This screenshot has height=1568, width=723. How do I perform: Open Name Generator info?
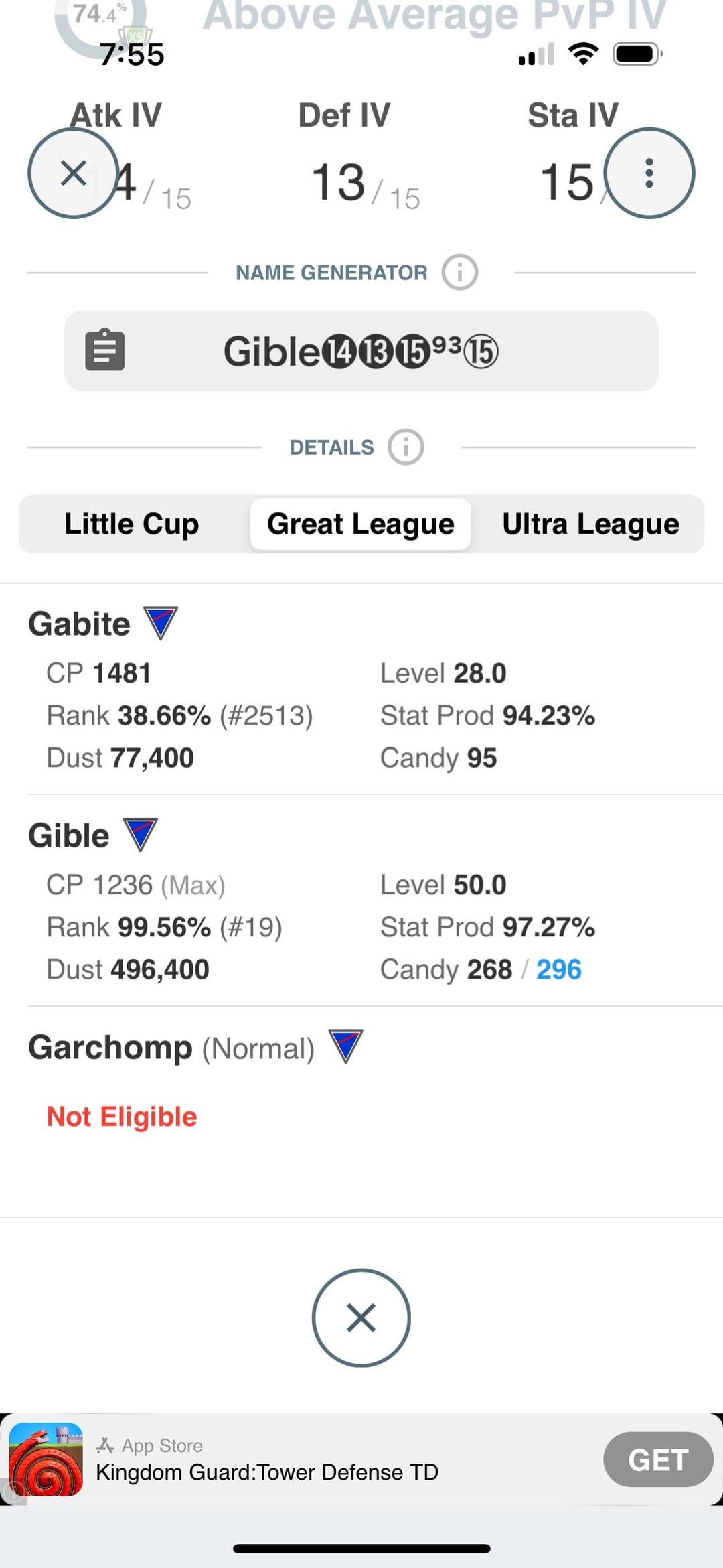point(459,273)
